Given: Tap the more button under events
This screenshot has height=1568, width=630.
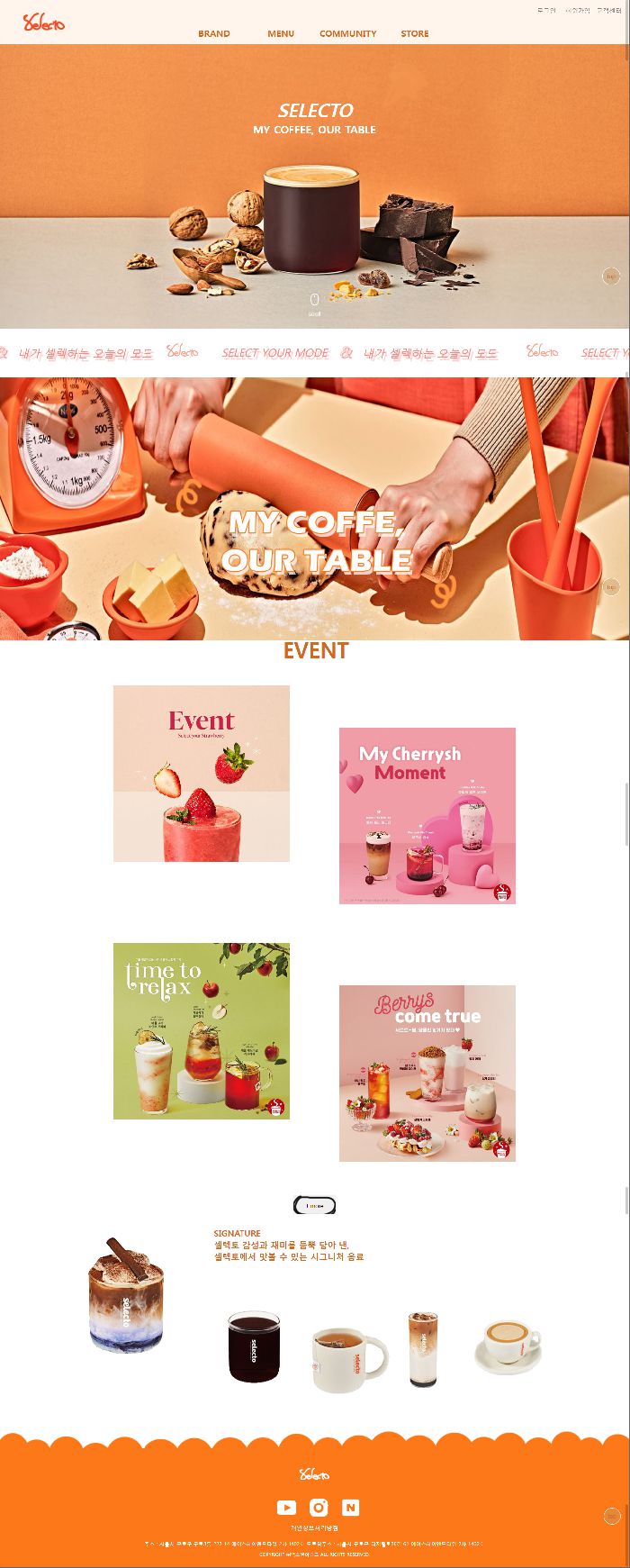Looking at the screenshot, I should tap(315, 1205).
